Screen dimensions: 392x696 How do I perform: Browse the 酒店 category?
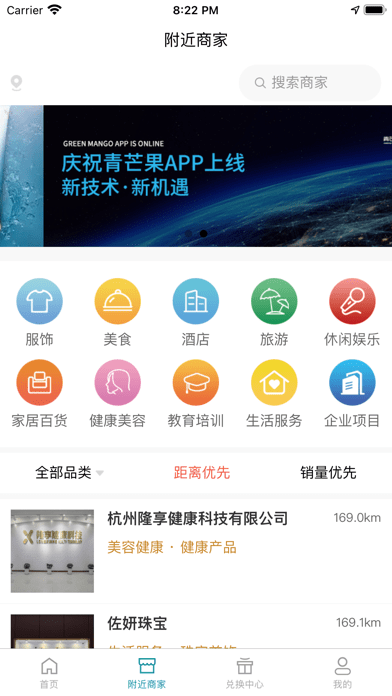[x=195, y=312]
